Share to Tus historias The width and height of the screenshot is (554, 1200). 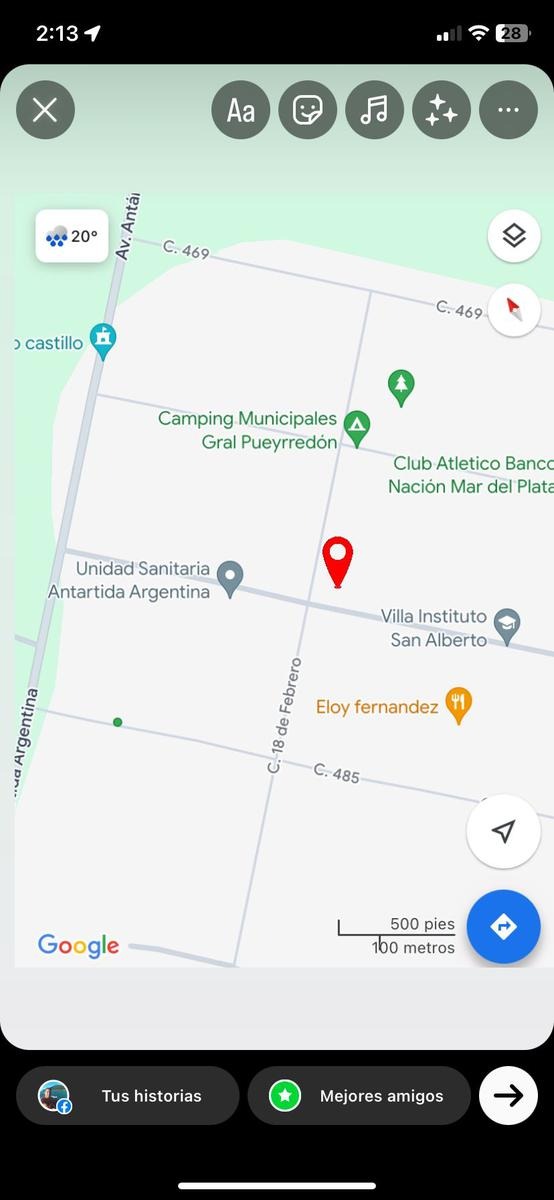coord(127,1096)
